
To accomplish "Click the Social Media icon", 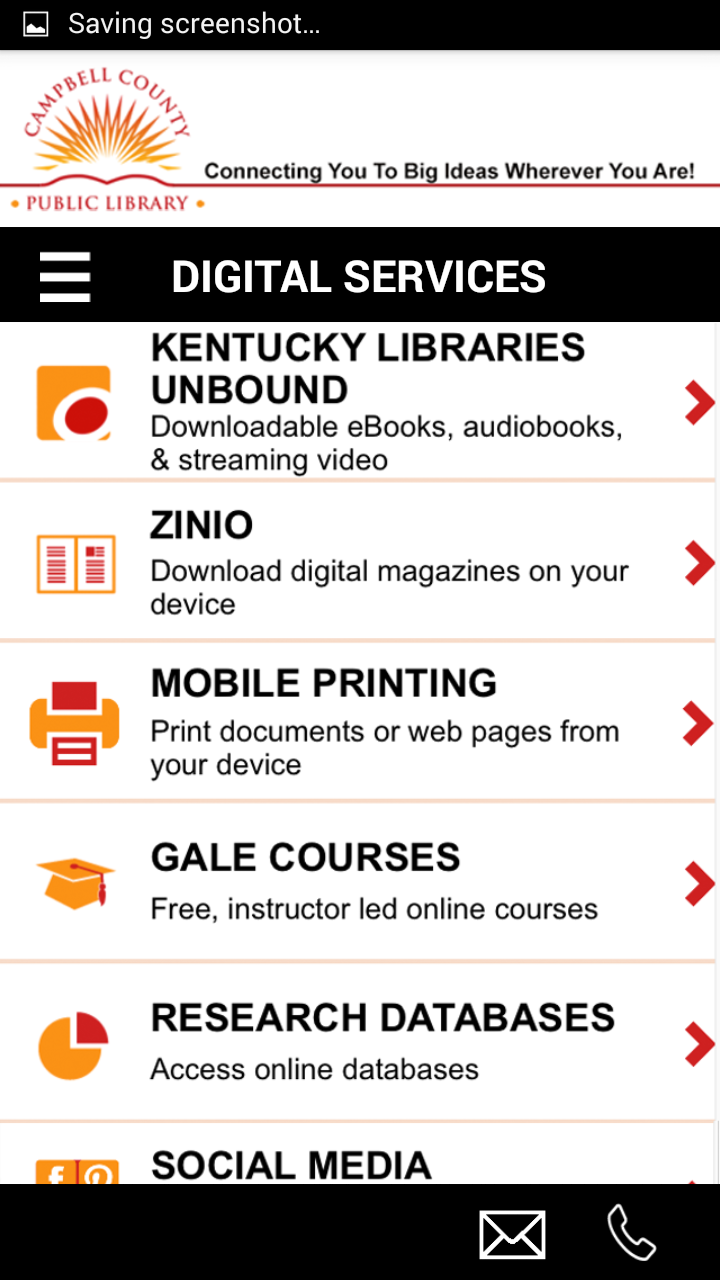I will 75,1168.
